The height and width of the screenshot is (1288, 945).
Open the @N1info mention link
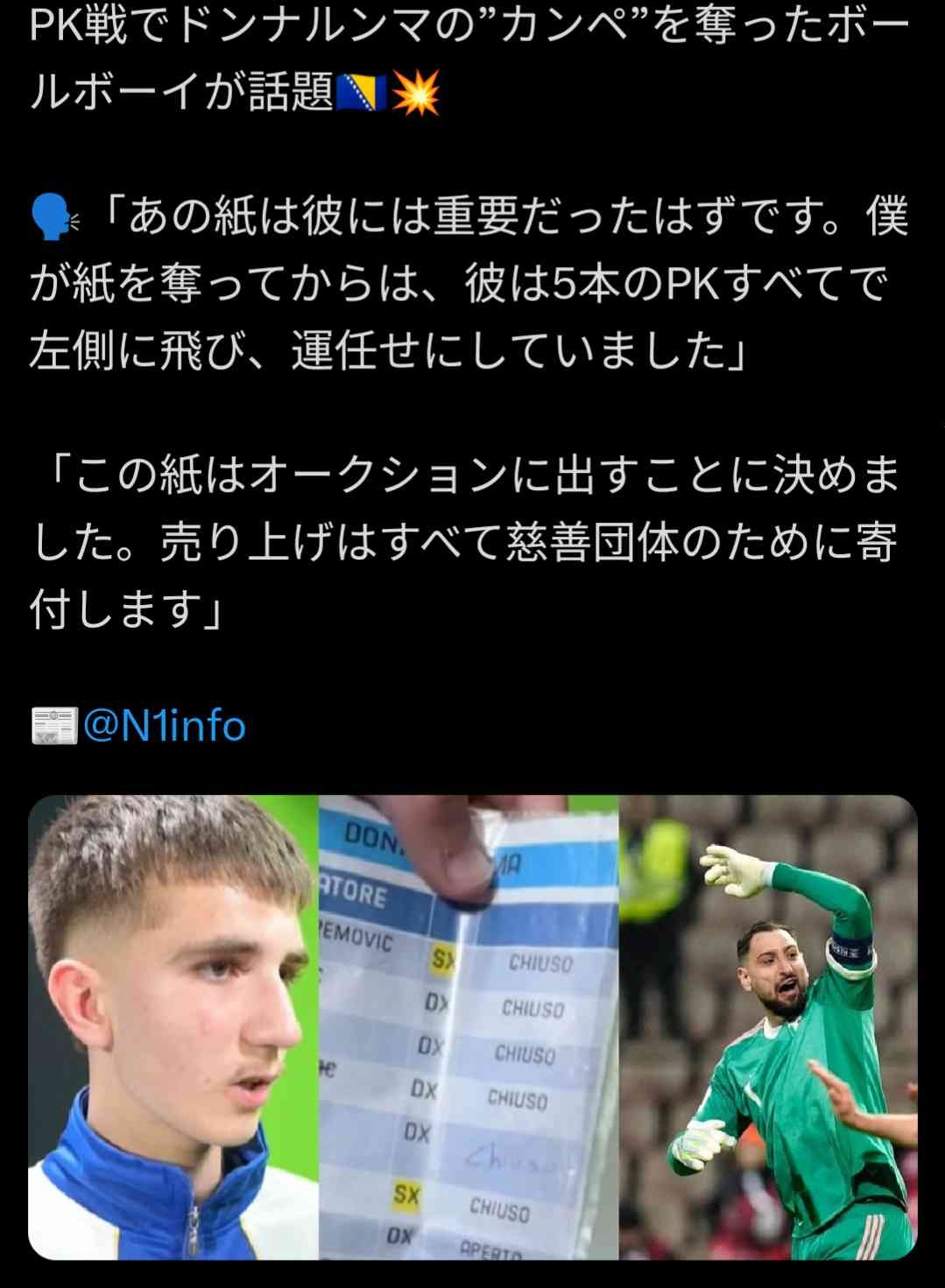pos(164,726)
